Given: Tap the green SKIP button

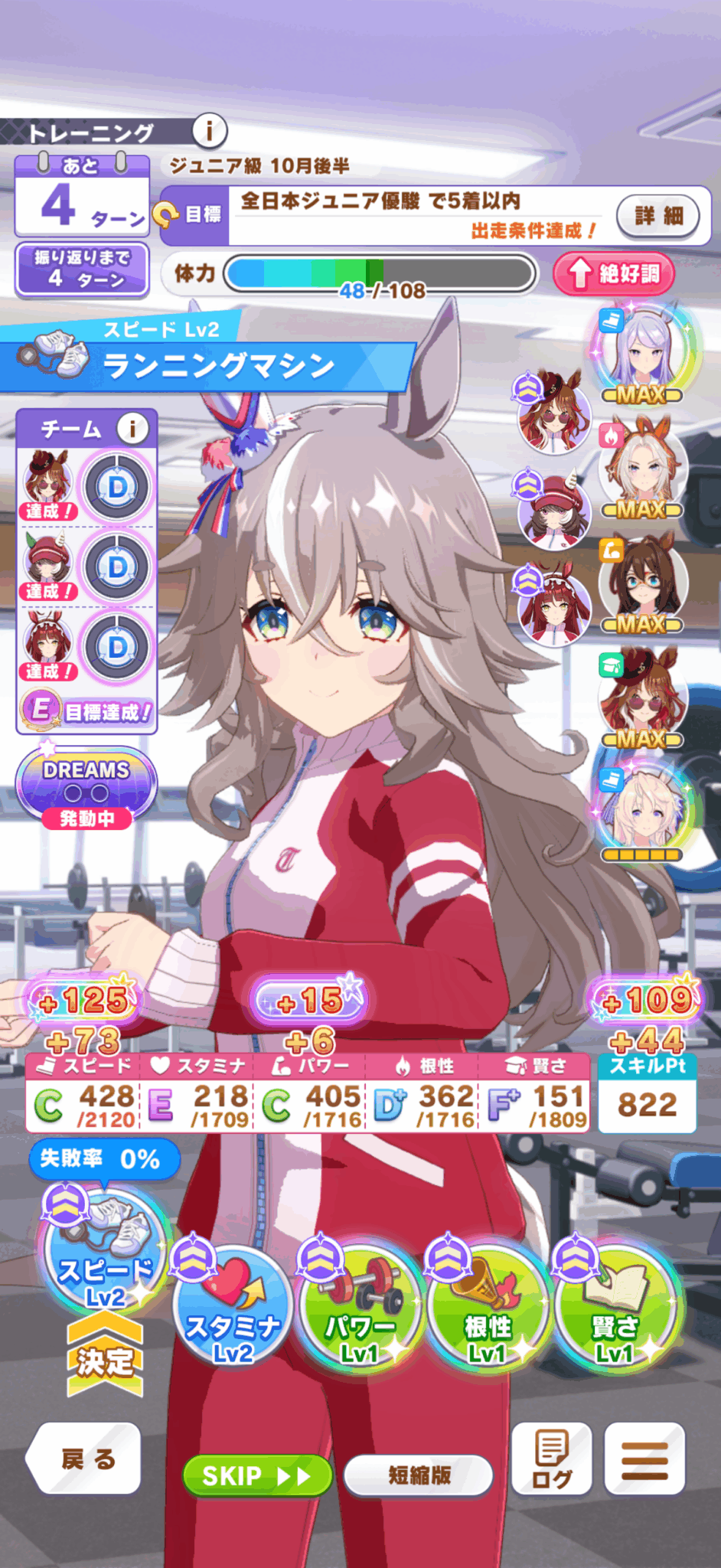Looking at the screenshot, I should point(256,1475).
